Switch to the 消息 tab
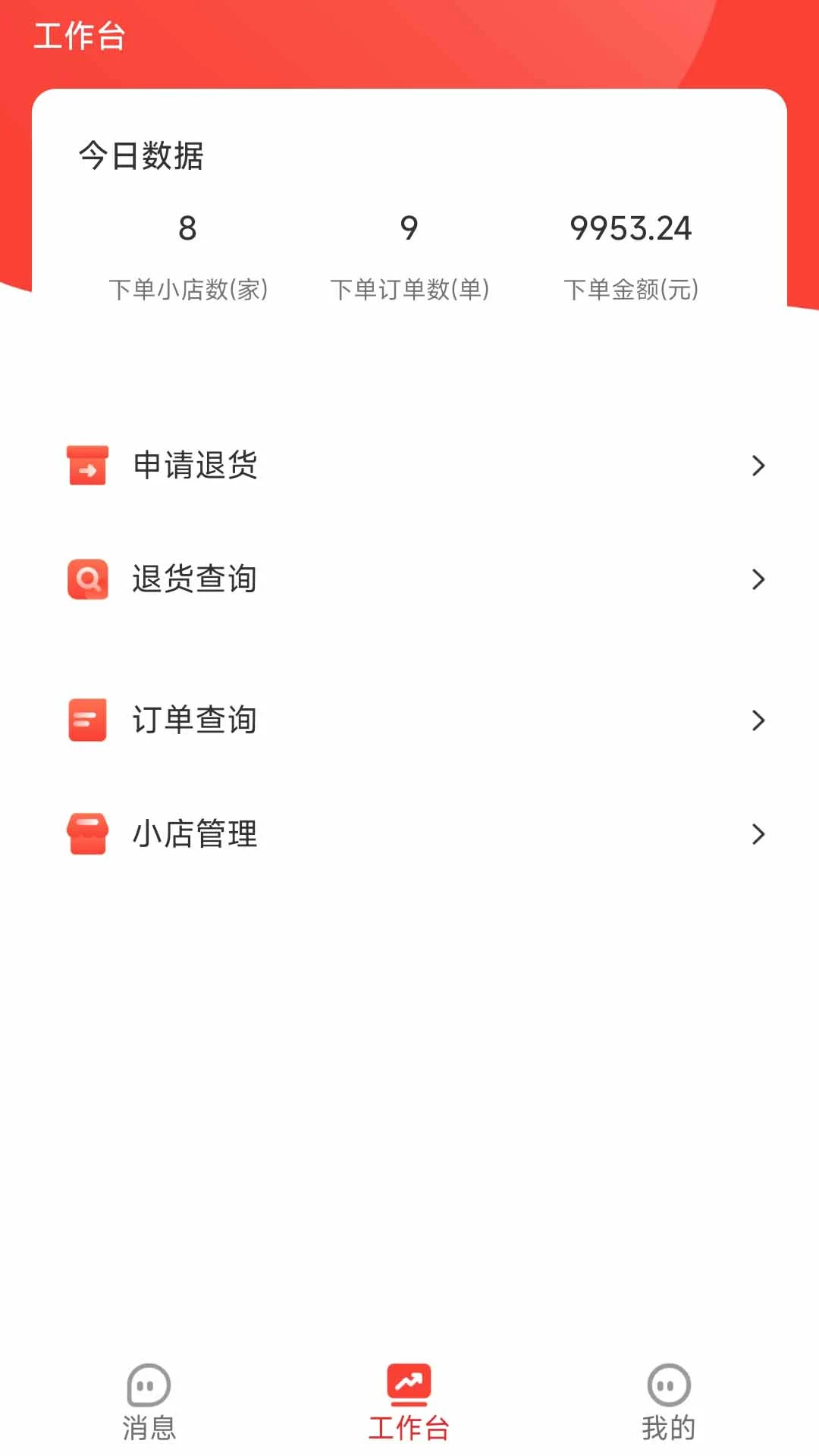This screenshot has height=1456, width=819. [x=149, y=1403]
